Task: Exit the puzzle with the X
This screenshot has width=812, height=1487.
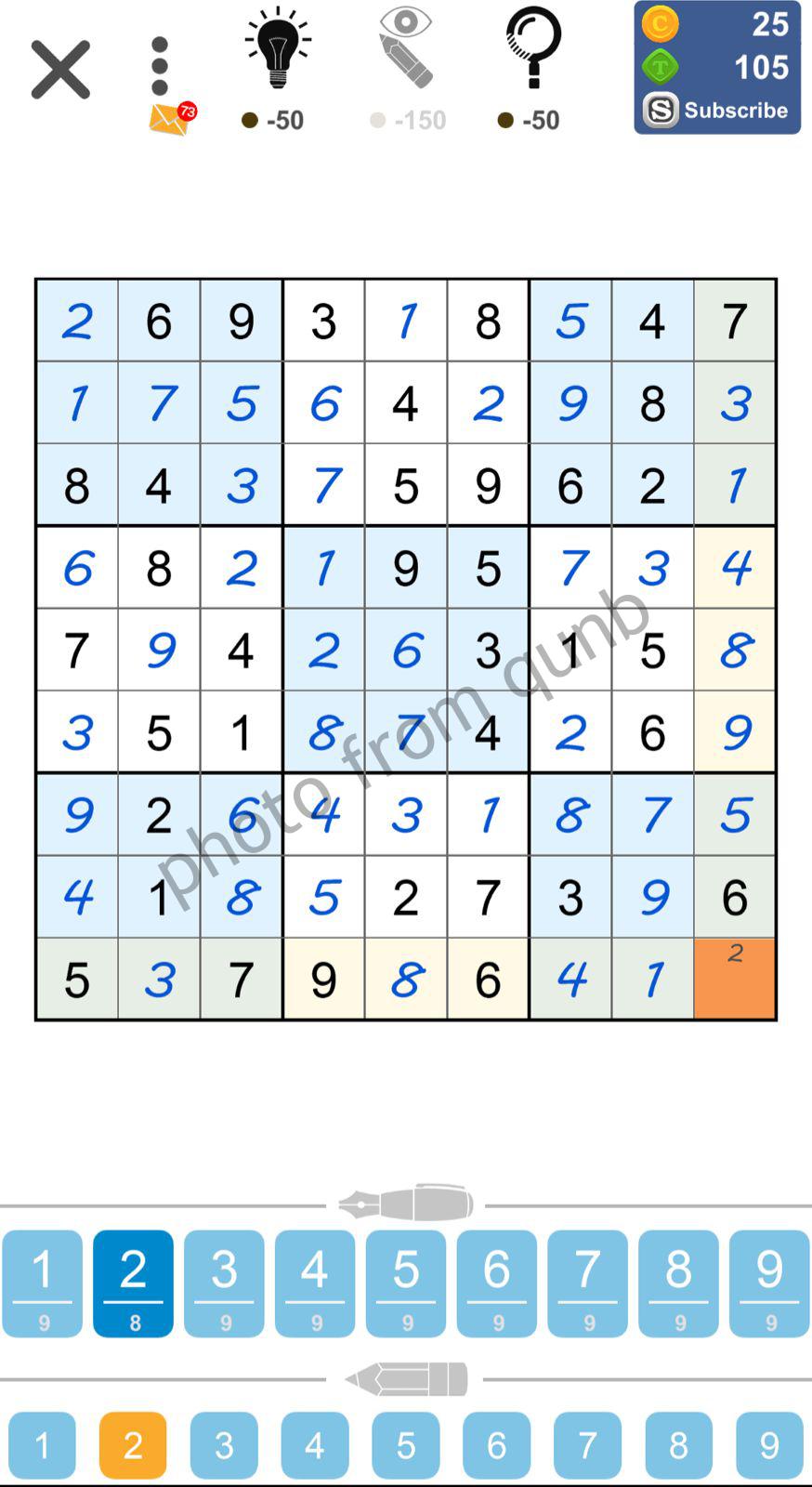Action: coord(59,70)
